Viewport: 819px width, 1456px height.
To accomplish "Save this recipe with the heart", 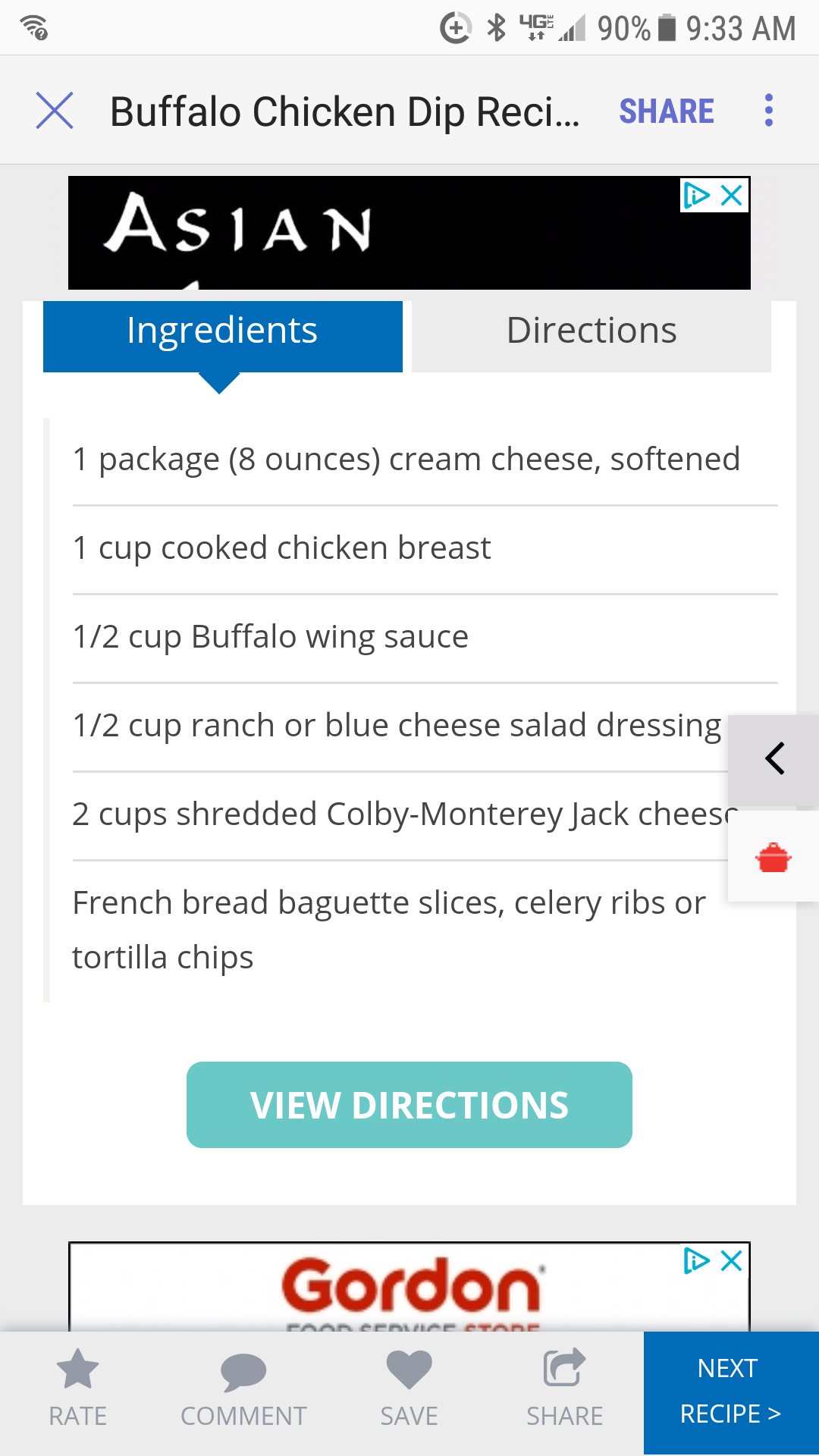I will (x=409, y=1389).
